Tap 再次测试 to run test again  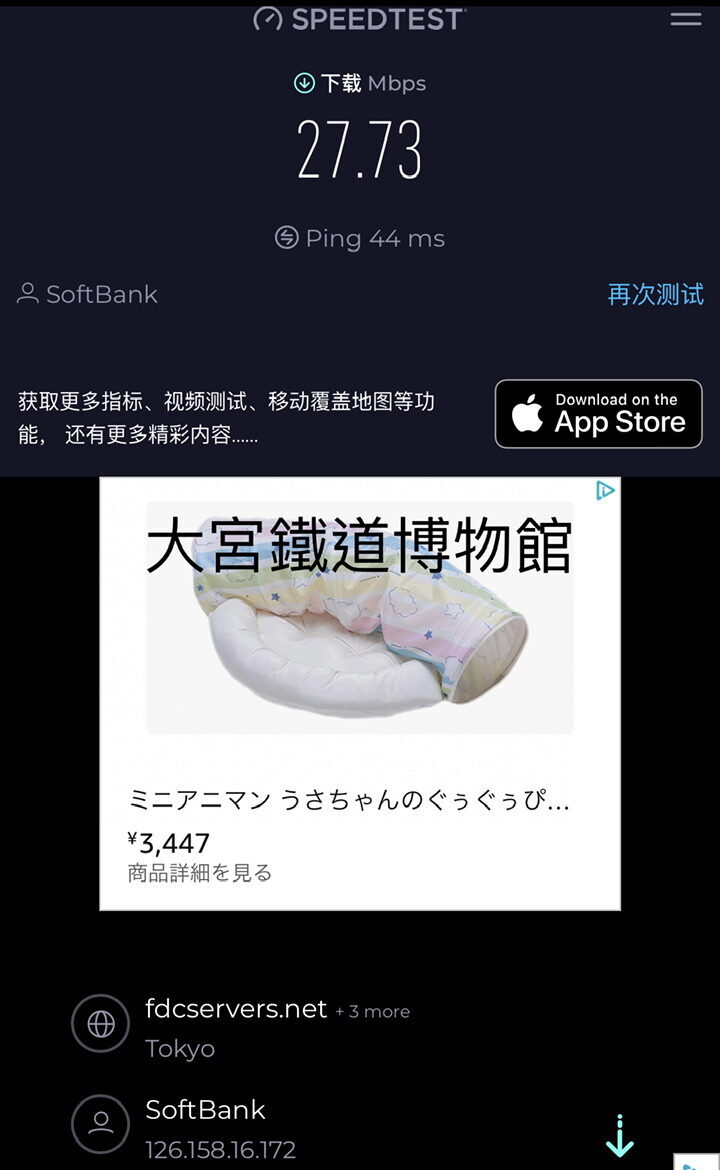[655, 294]
